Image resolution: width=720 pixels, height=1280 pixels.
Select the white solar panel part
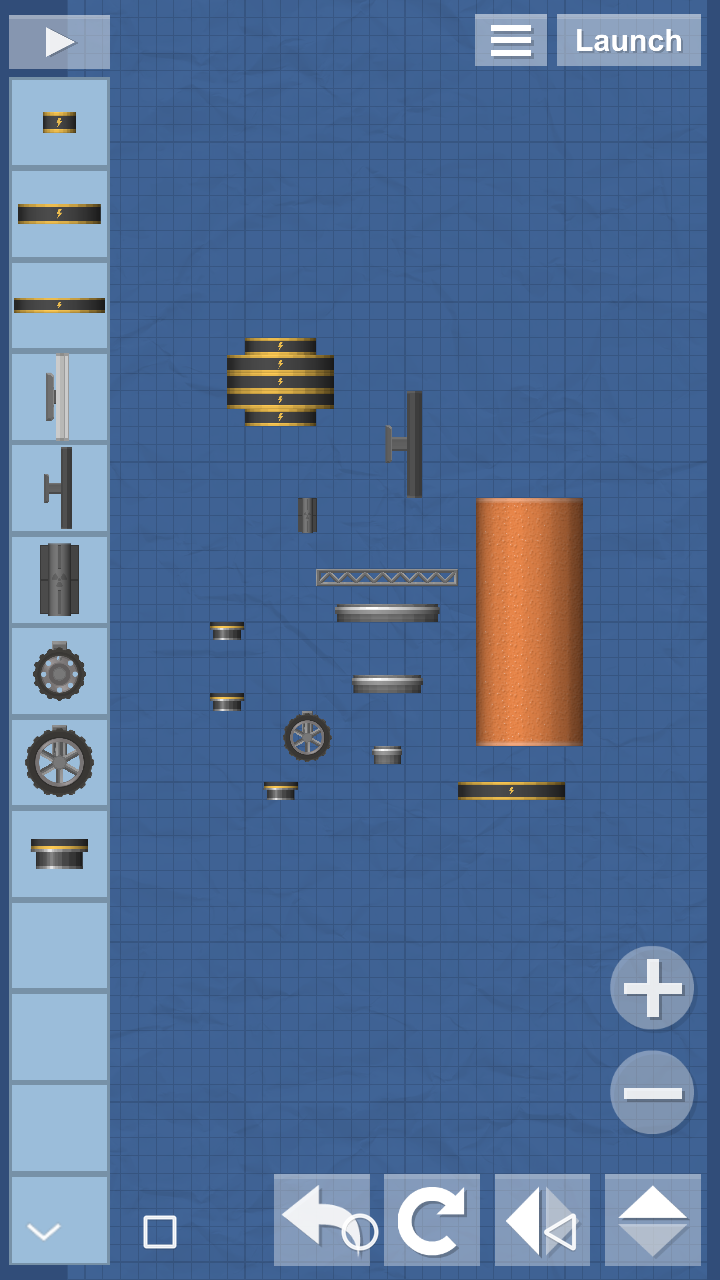coord(59,397)
